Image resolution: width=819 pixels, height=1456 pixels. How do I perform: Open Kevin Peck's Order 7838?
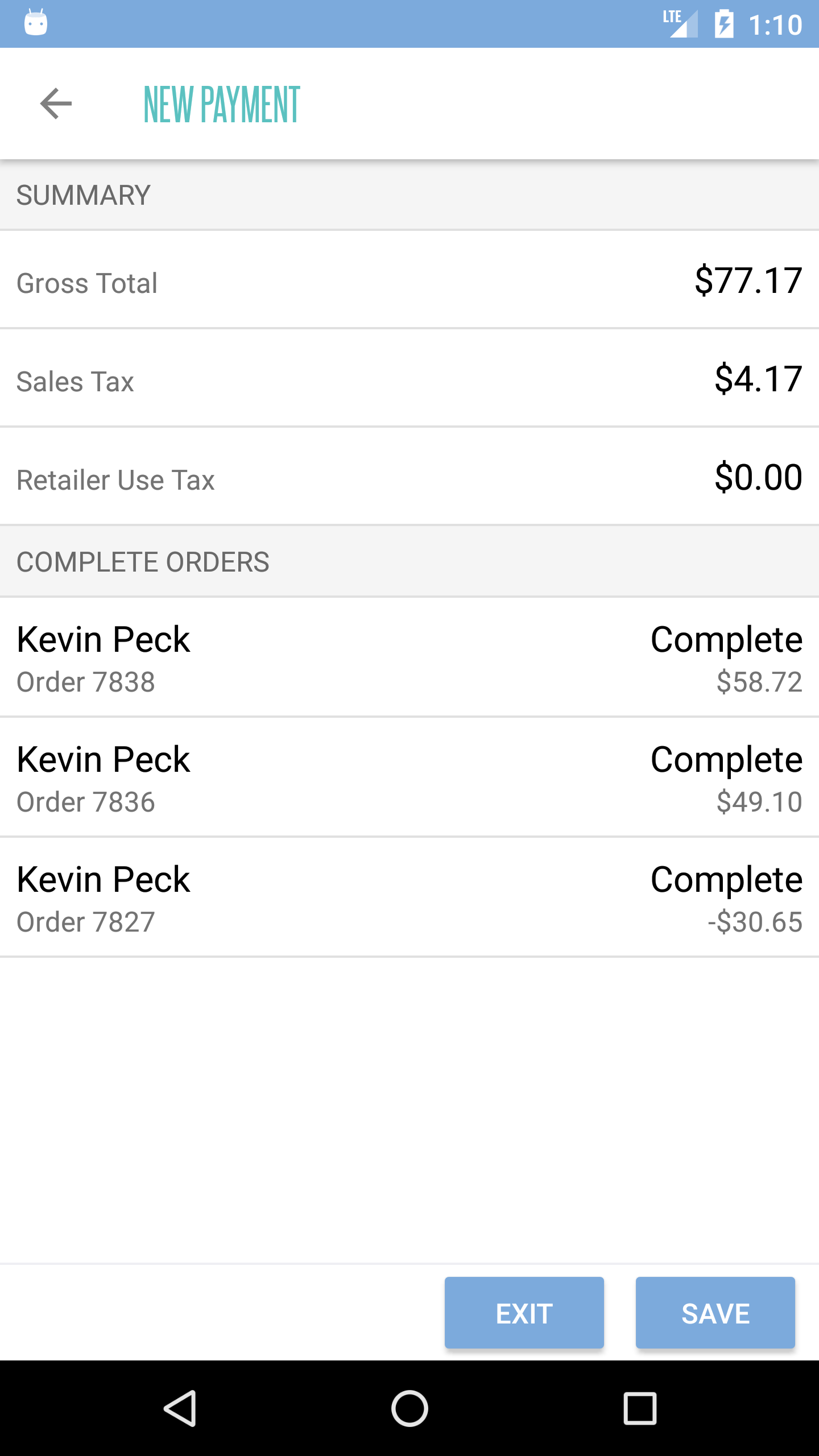point(409,657)
